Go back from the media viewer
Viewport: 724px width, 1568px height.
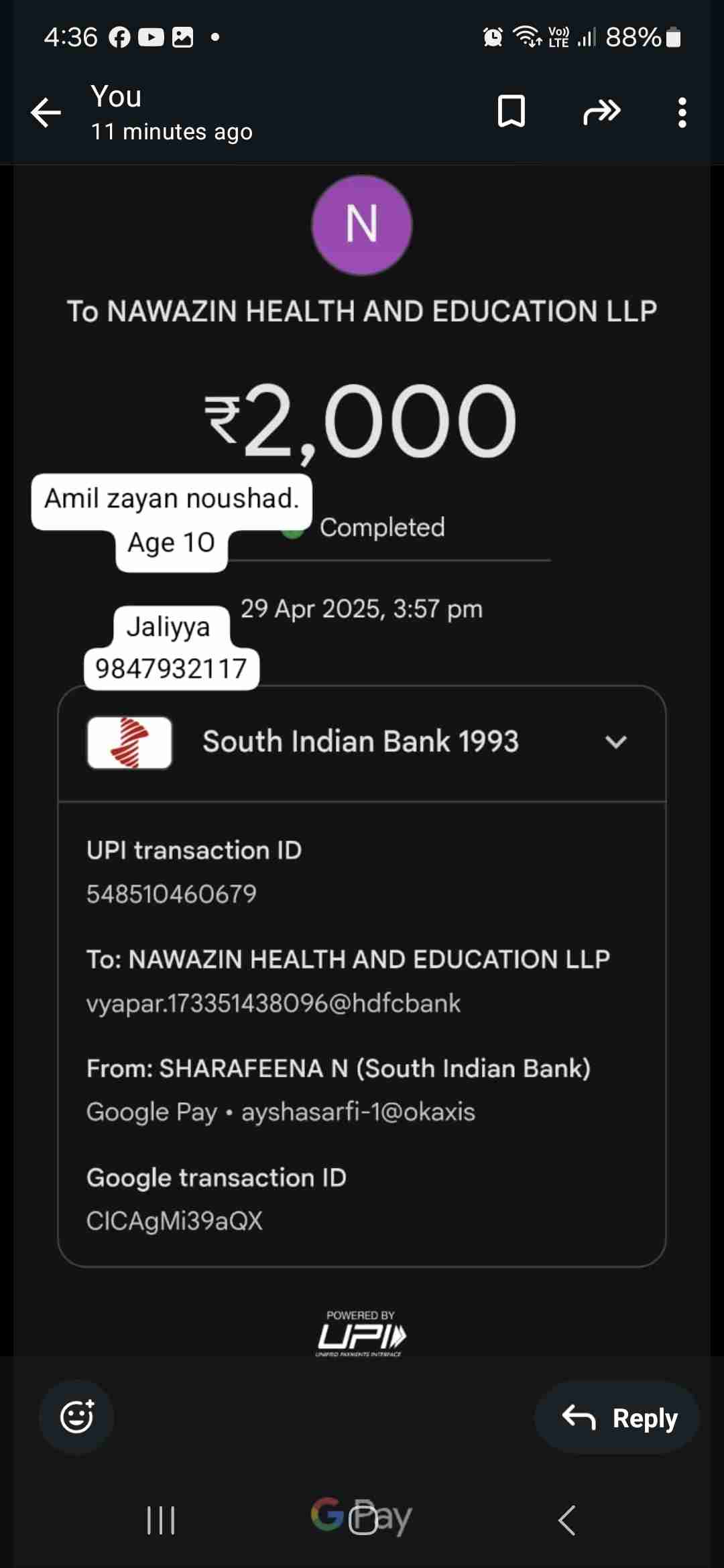pos(46,113)
